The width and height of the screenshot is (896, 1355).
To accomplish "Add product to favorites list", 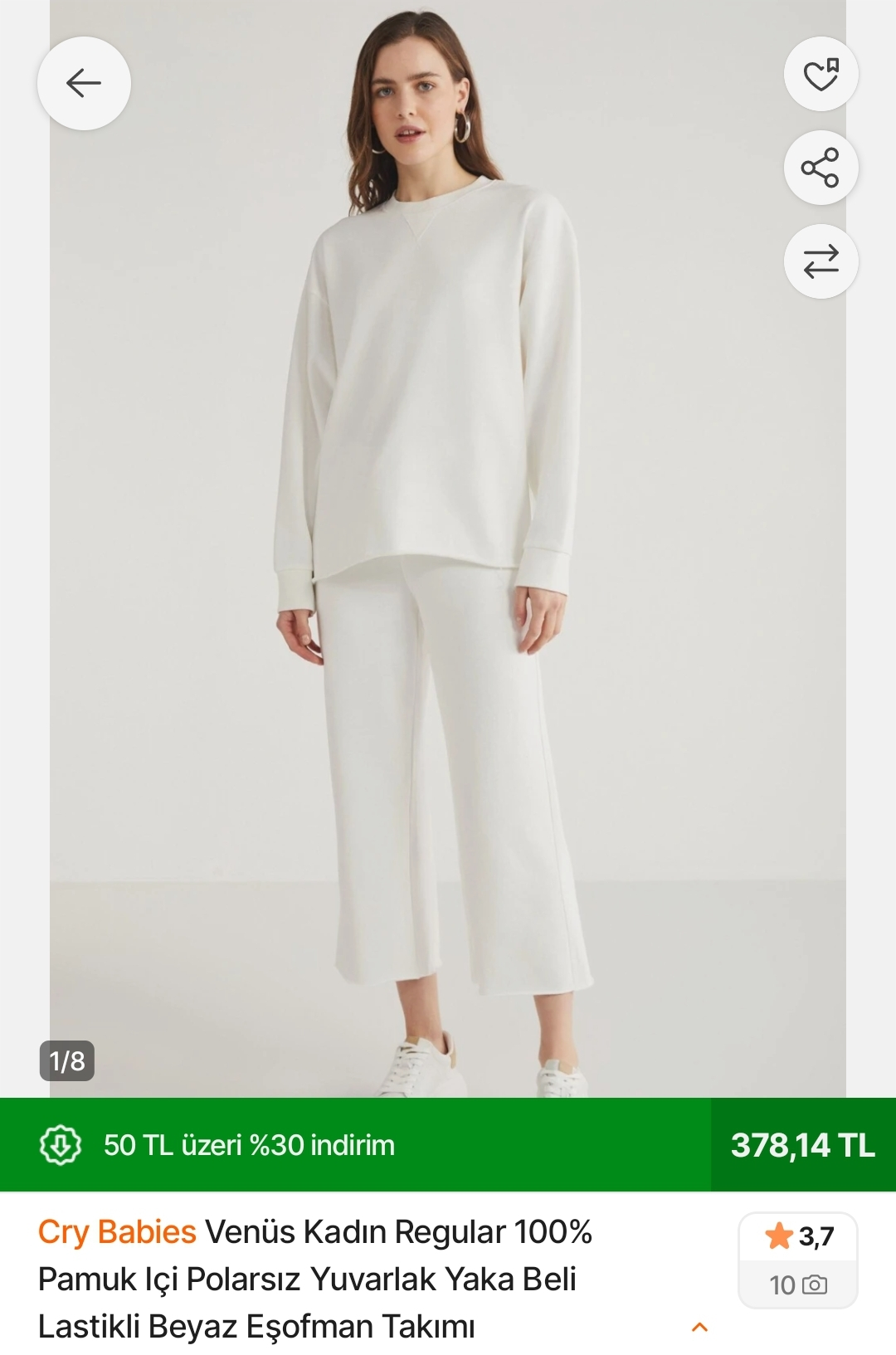I will (x=821, y=75).
